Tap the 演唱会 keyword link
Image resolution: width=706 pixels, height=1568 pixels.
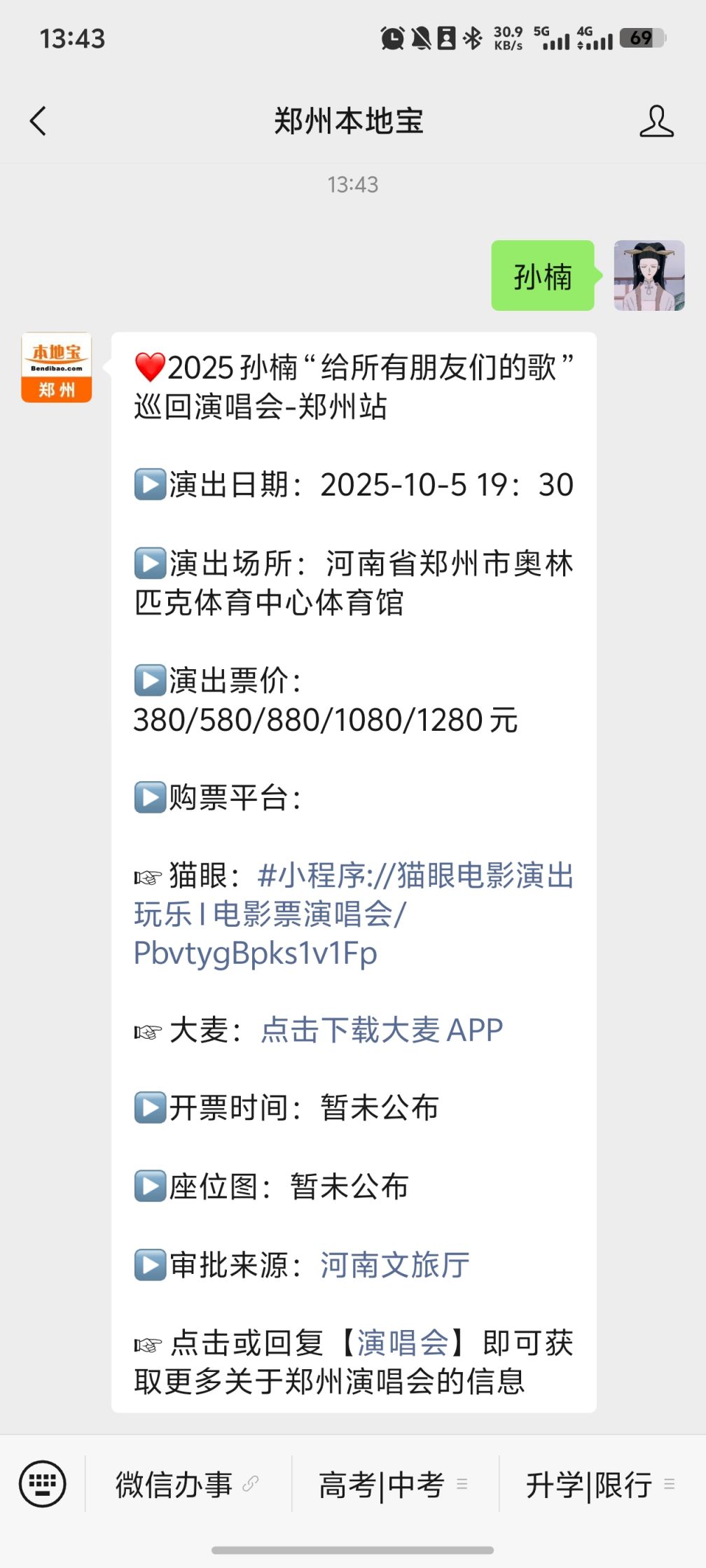click(403, 1343)
